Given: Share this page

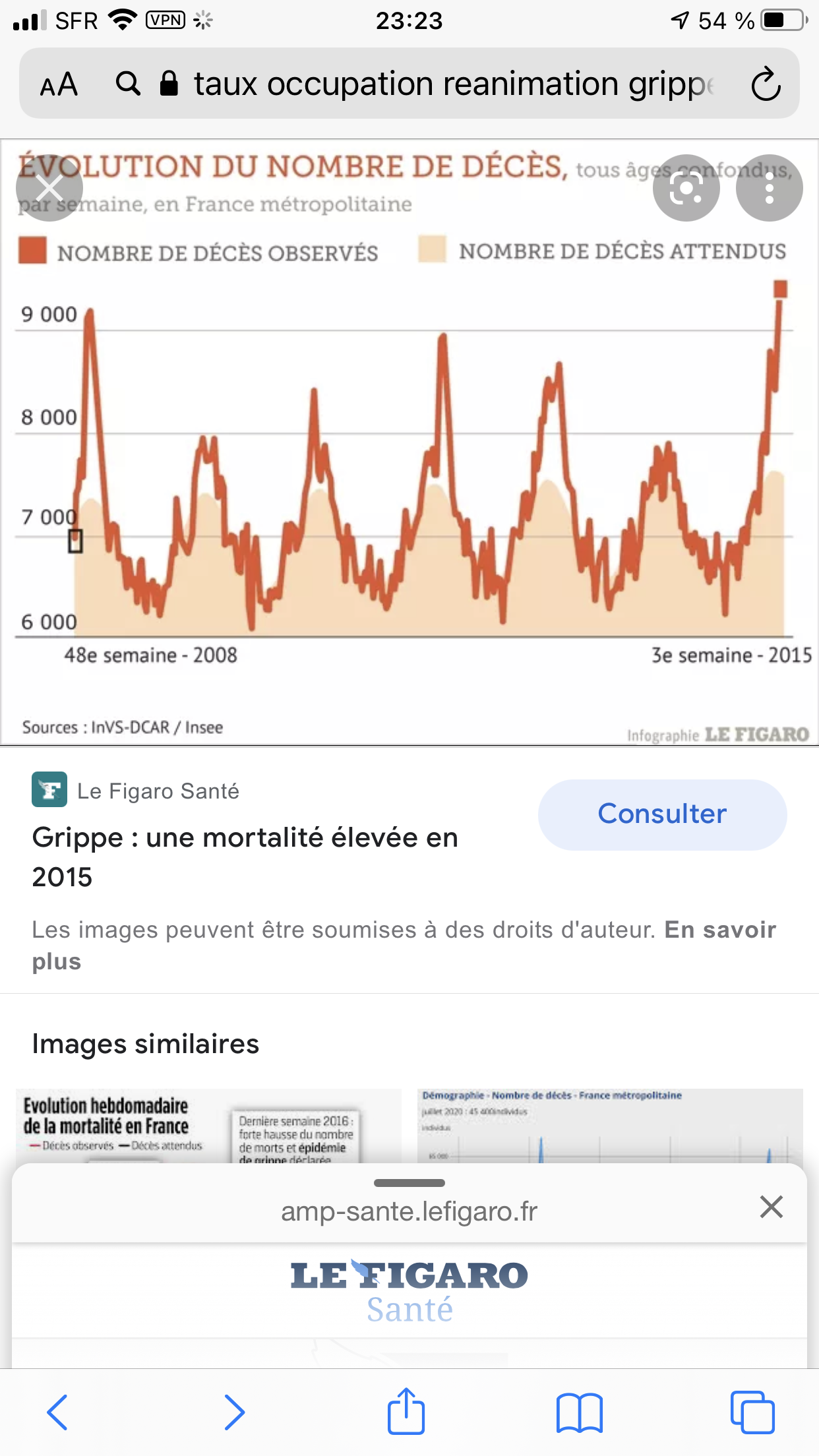Looking at the screenshot, I should click(406, 1410).
